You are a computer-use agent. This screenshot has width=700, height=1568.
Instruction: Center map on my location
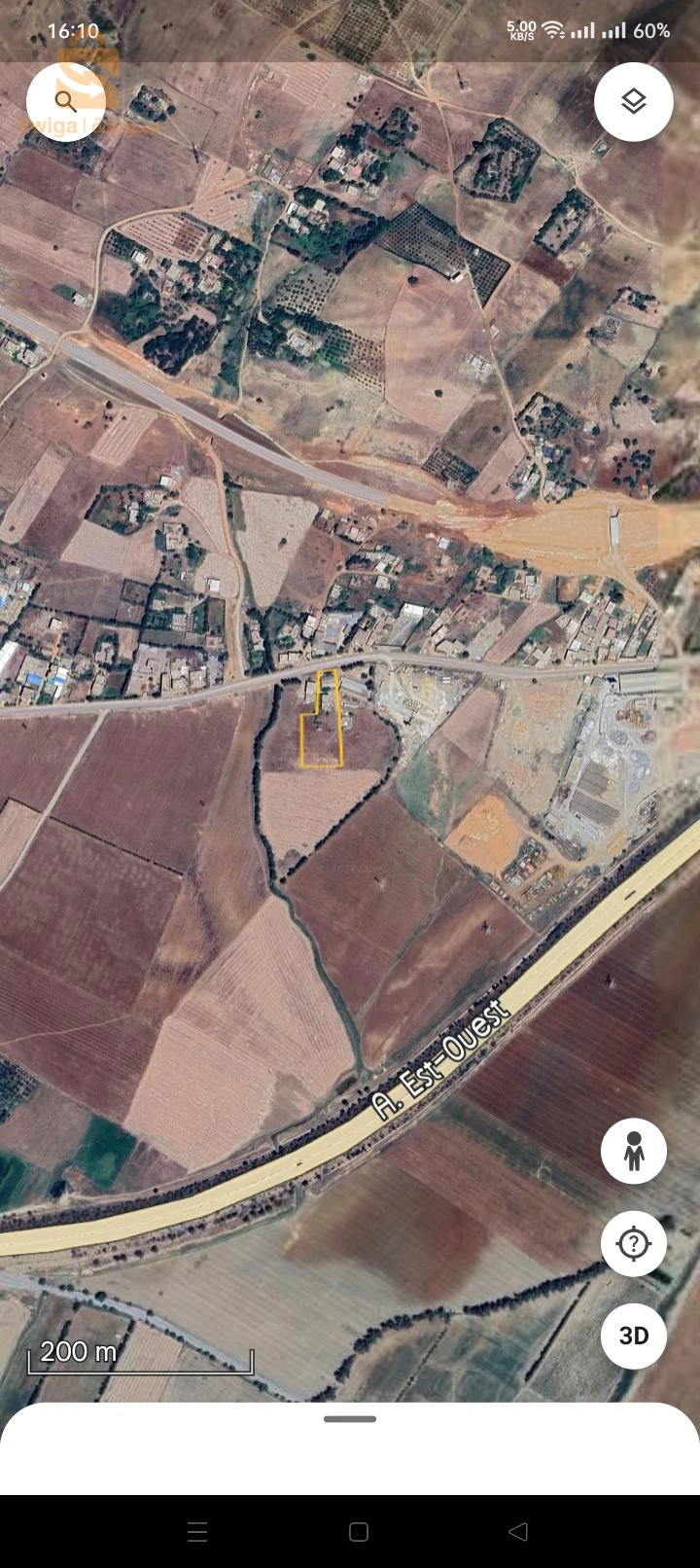[x=634, y=1243]
